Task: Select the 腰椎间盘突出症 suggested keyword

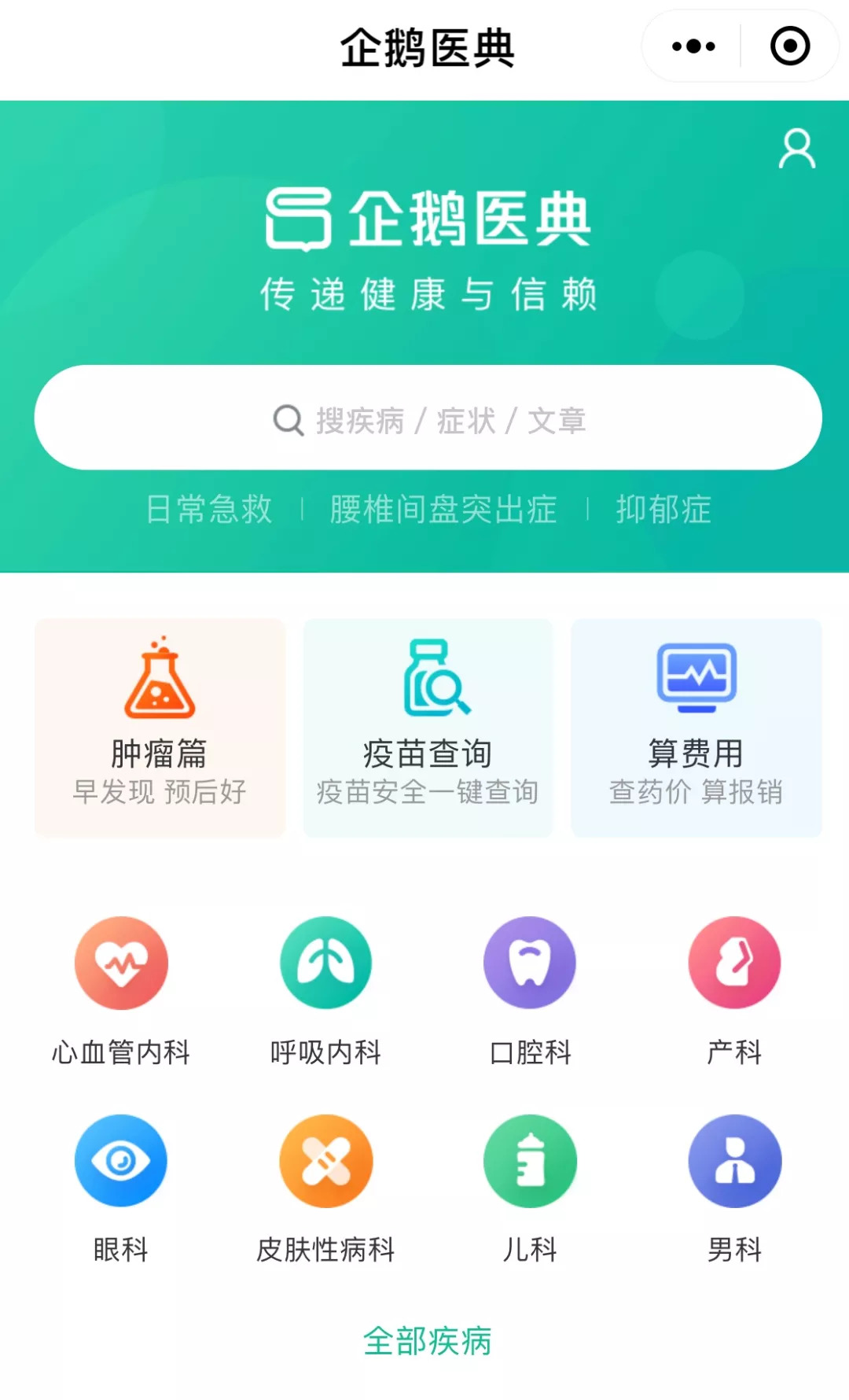Action: click(x=443, y=510)
